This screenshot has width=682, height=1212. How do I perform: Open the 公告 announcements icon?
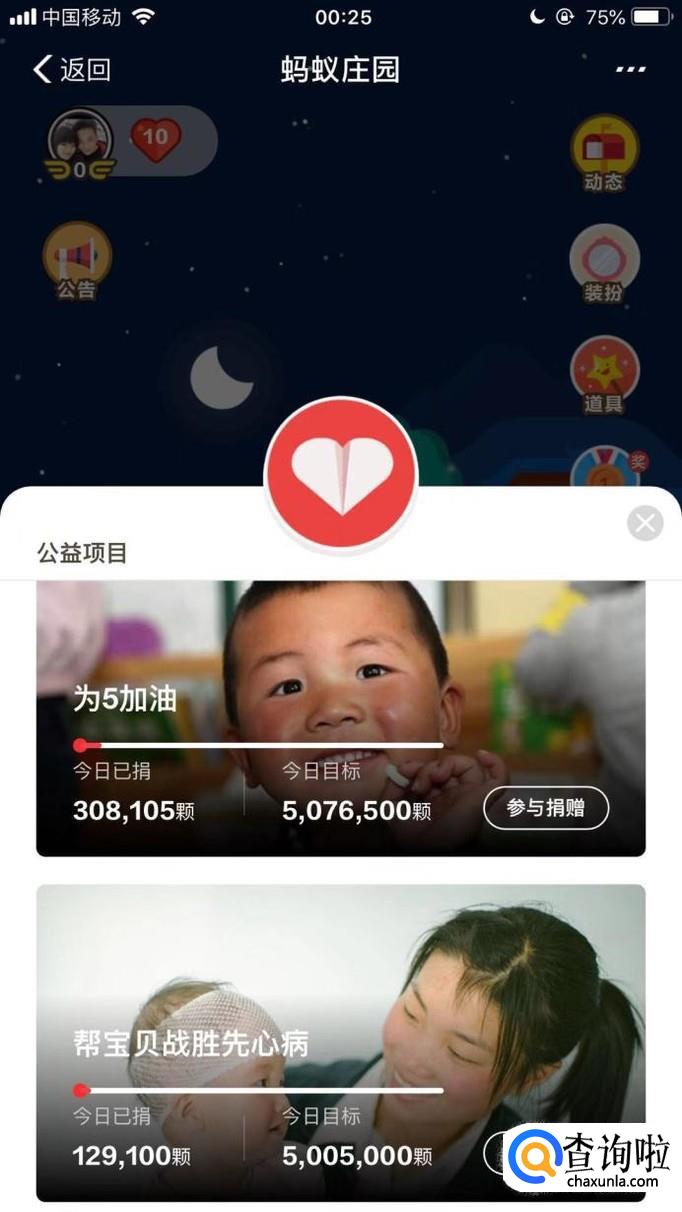point(77,259)
